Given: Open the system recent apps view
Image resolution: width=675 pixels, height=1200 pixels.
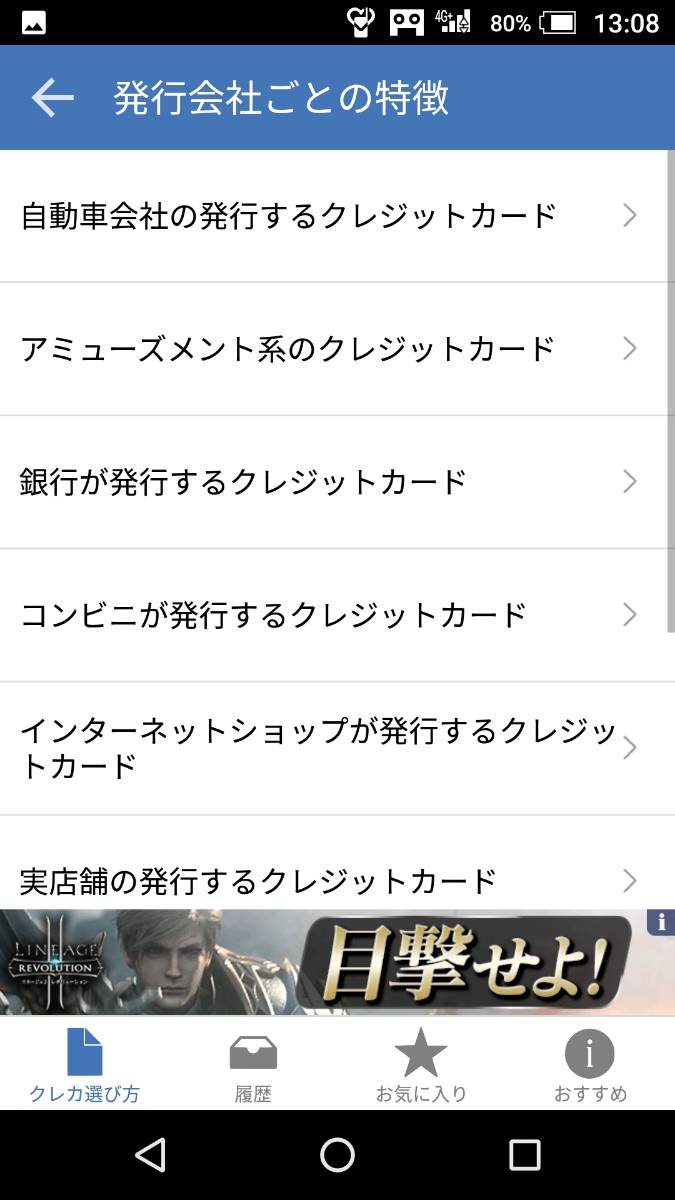Looking at the screenshot, I should [524, 1155].
